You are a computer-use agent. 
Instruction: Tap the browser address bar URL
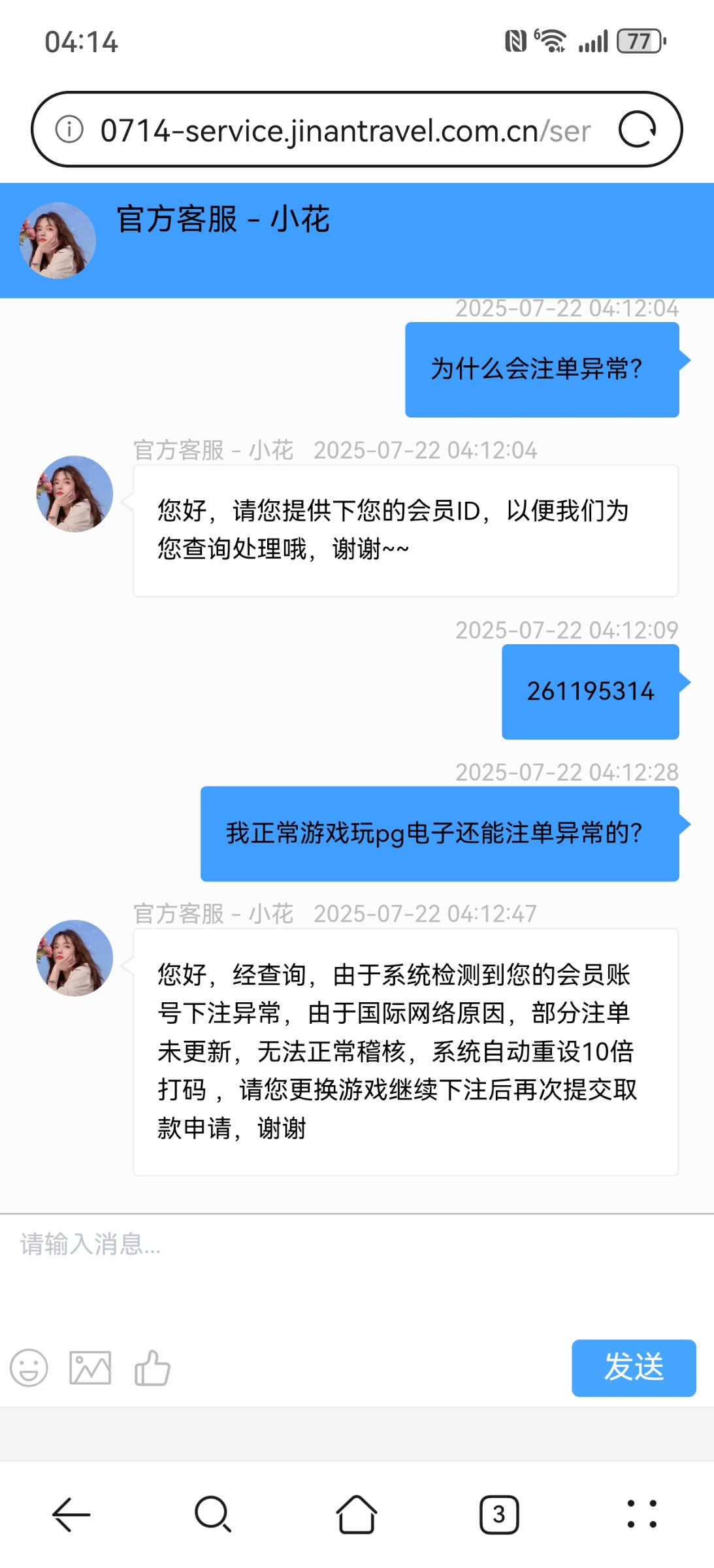pos(345,131)
